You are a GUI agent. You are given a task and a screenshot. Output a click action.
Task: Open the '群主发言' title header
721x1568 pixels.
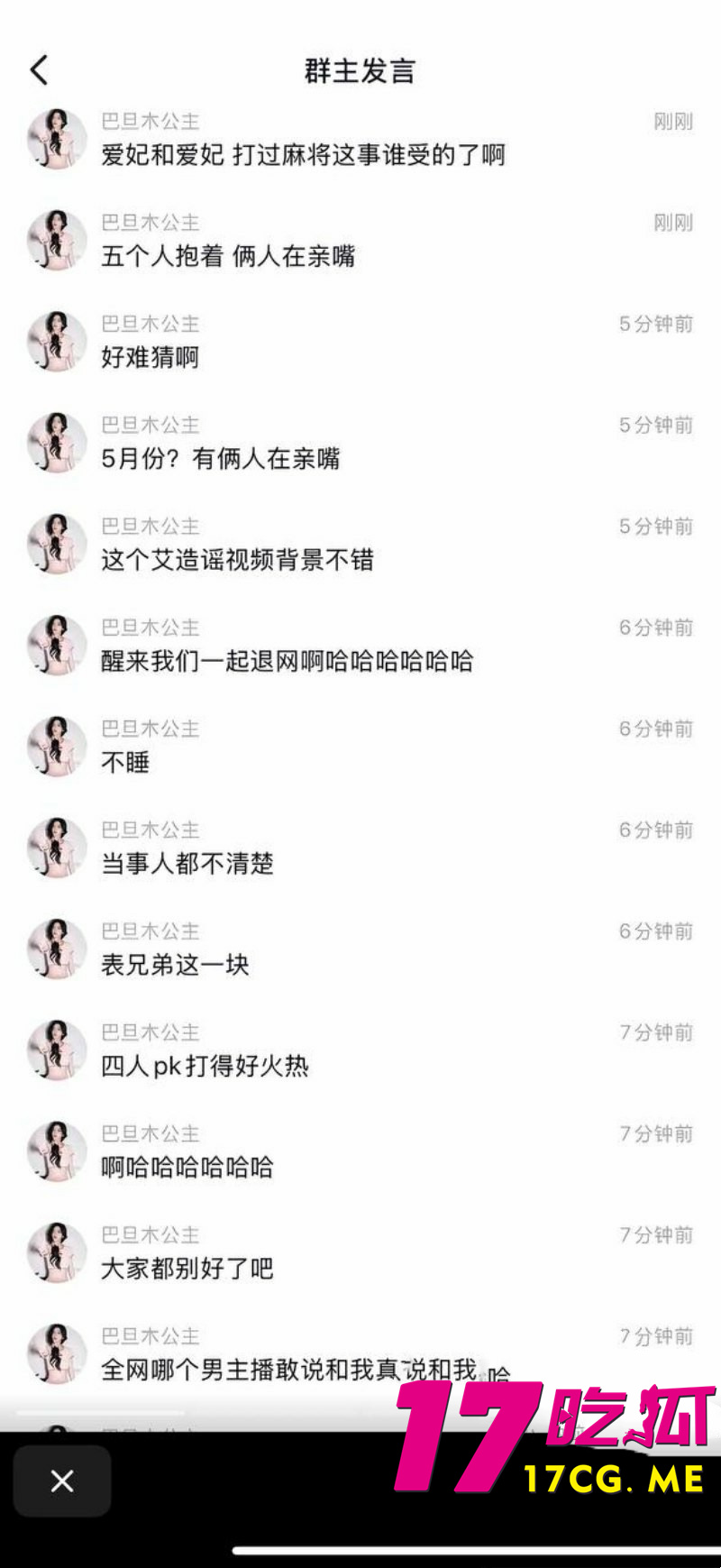tap(360, 70)
